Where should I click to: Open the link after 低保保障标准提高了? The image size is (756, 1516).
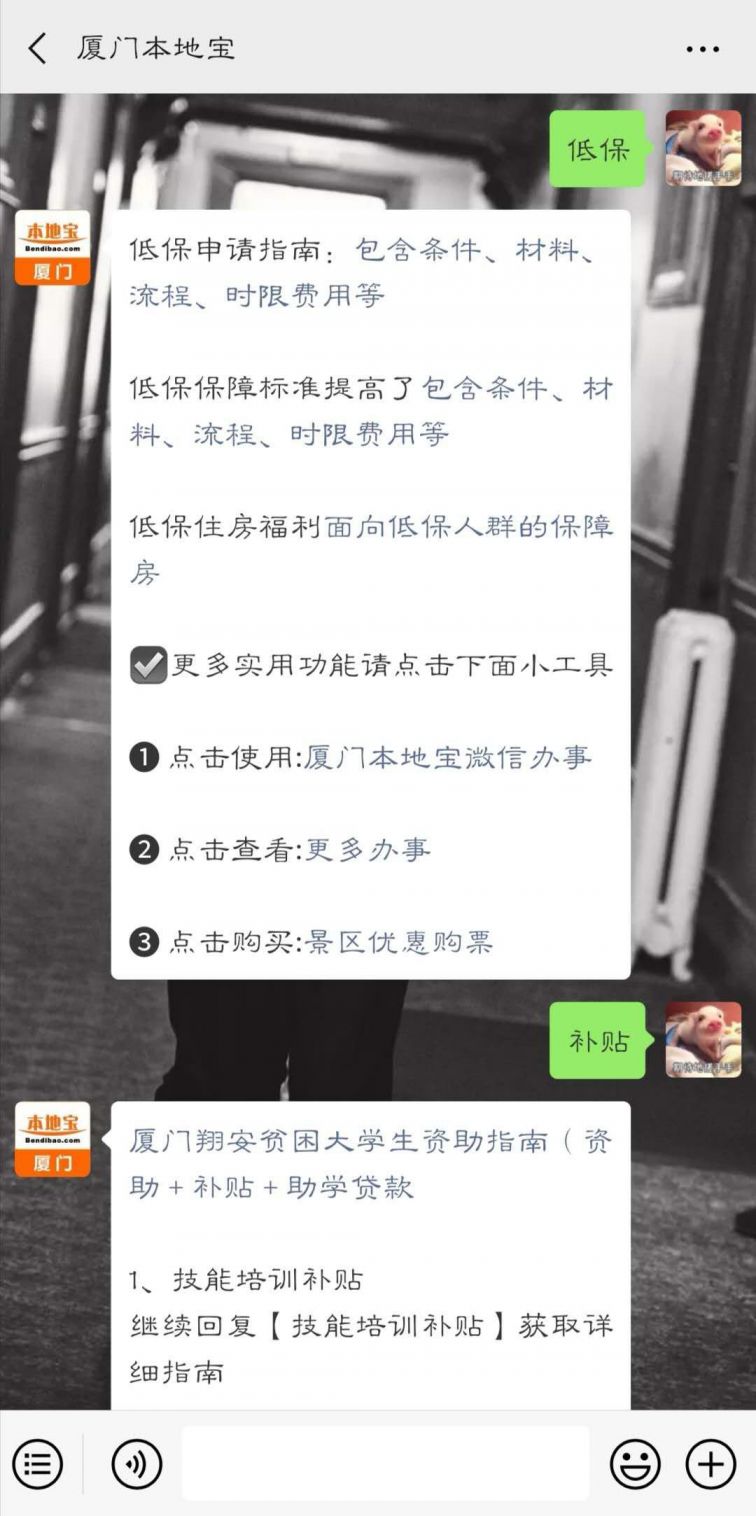(x=516, y=389)
